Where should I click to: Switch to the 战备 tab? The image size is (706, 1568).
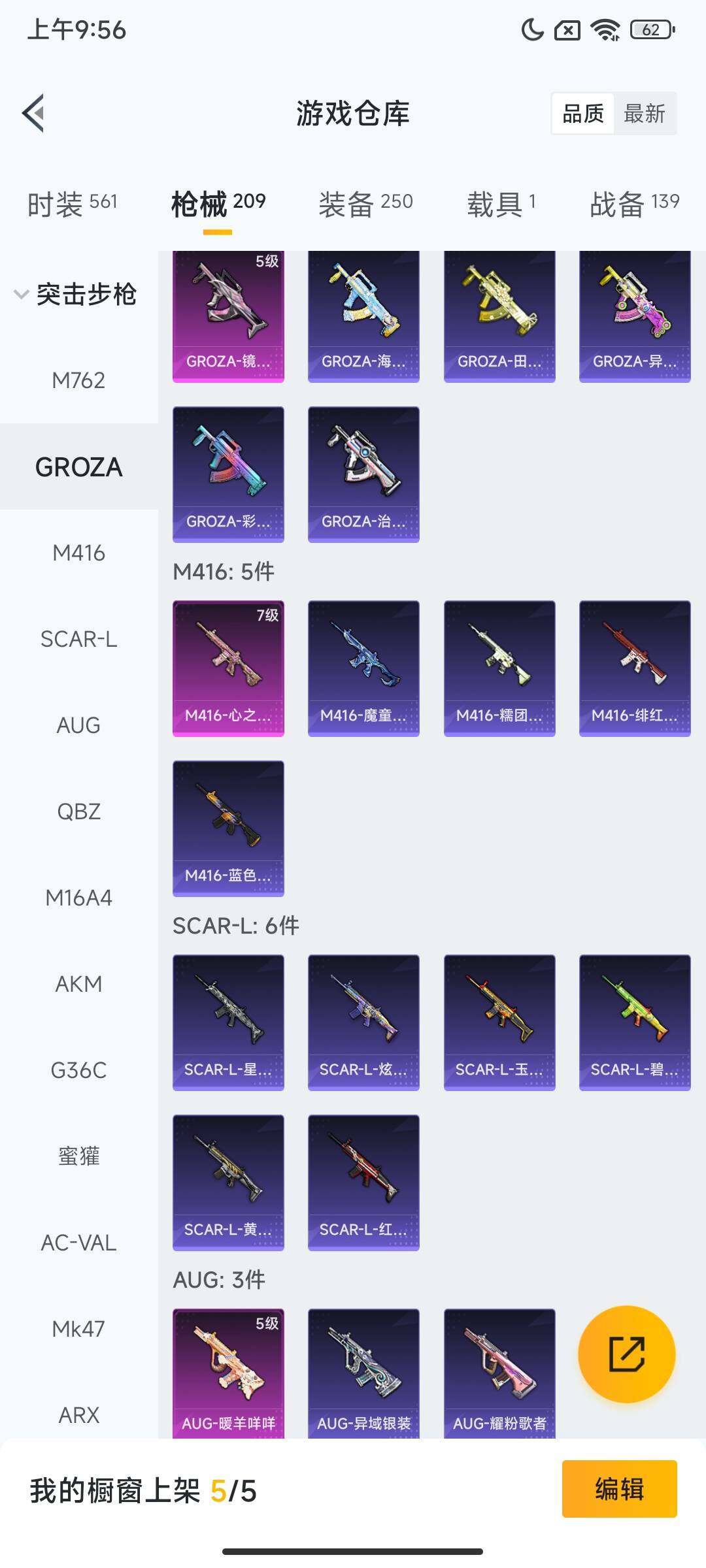click(634, 203)
